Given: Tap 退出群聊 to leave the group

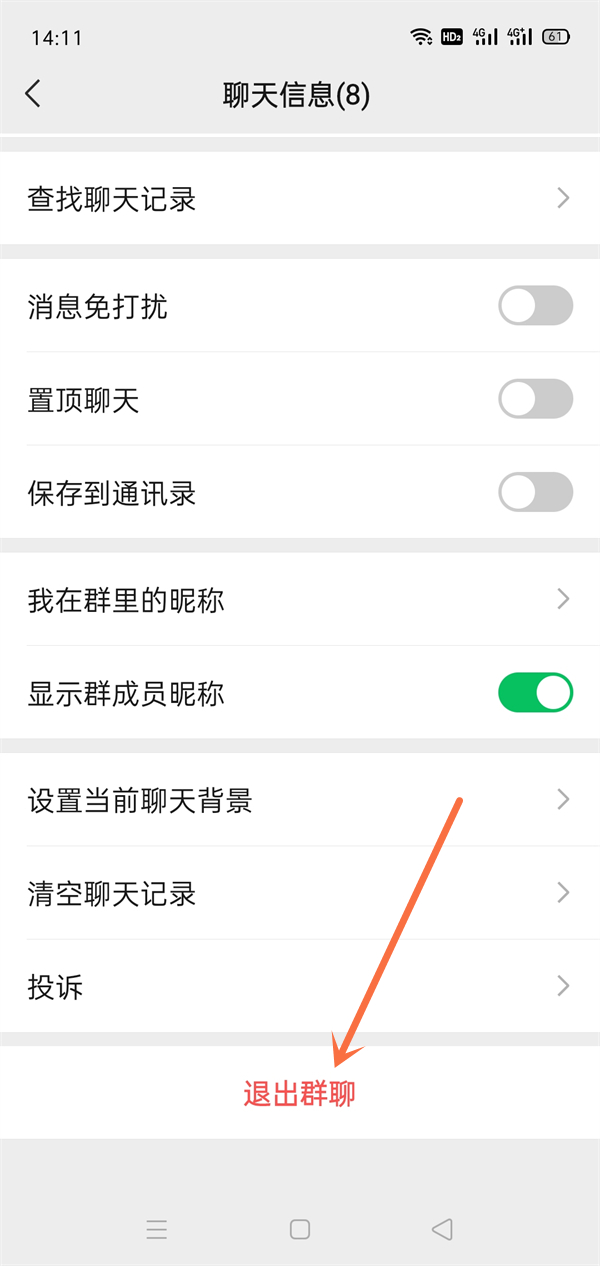Looking at the screenshot, I should pyautogui.click(x=300, y=1094).
